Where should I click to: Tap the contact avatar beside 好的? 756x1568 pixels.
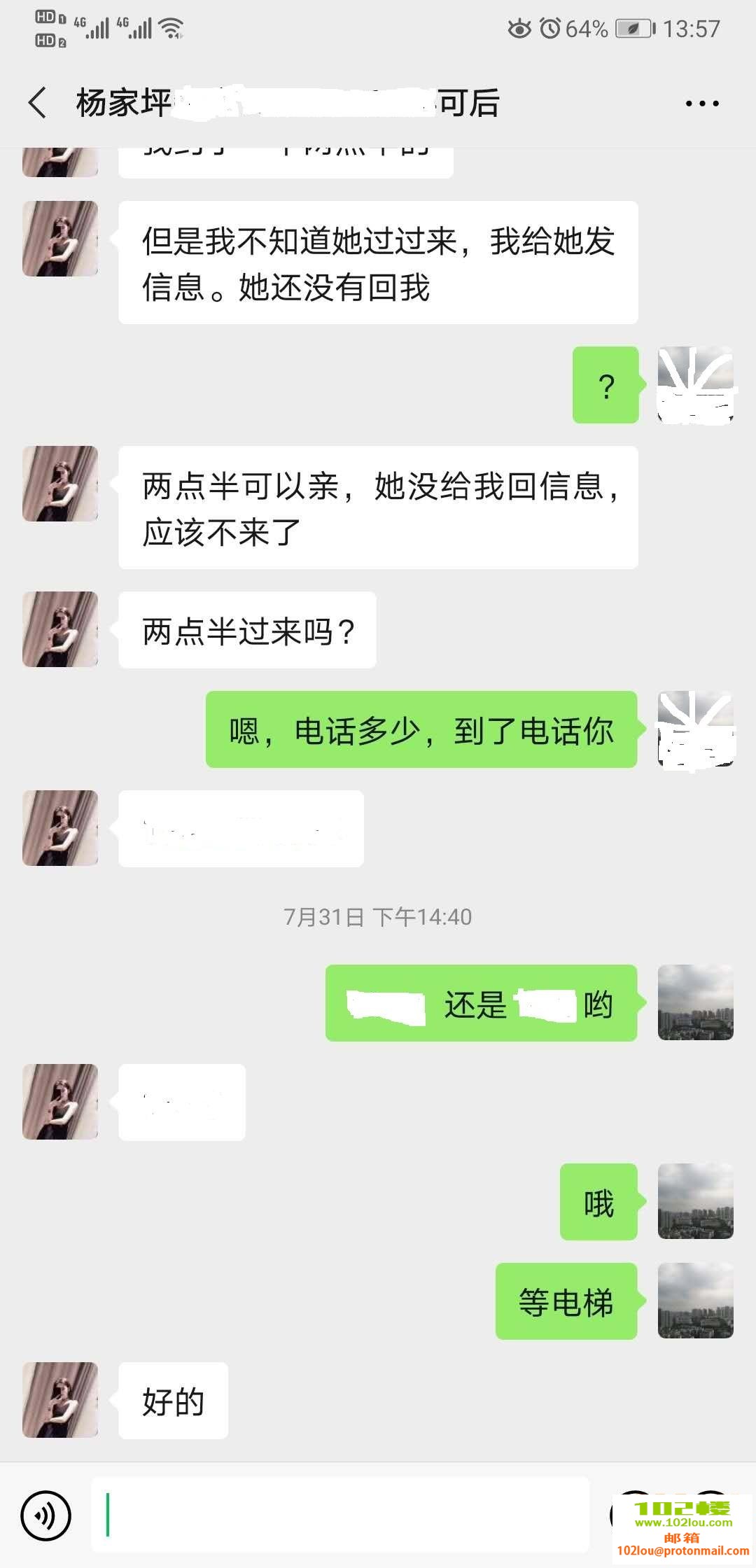(60, 1400)
